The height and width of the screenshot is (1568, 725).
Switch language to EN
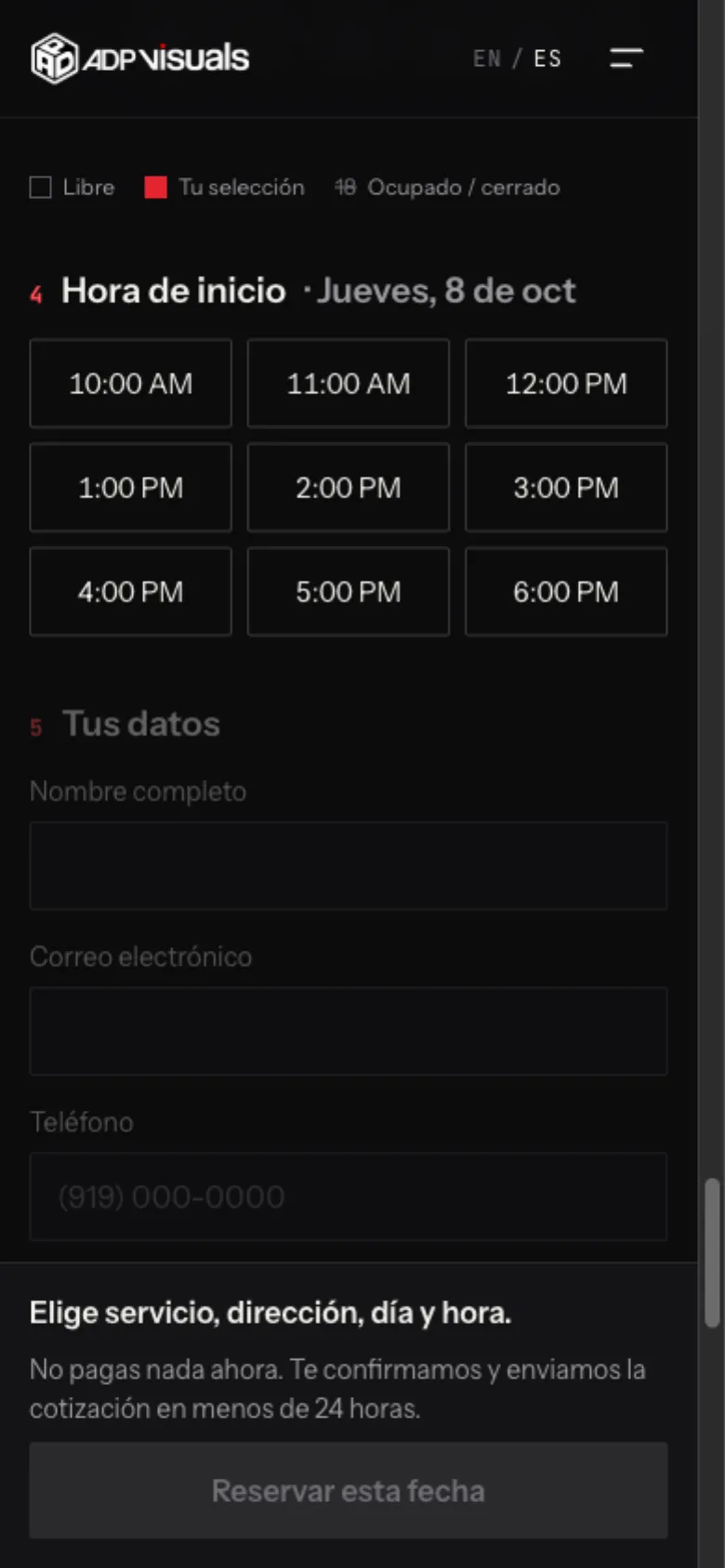click(487, 59)
